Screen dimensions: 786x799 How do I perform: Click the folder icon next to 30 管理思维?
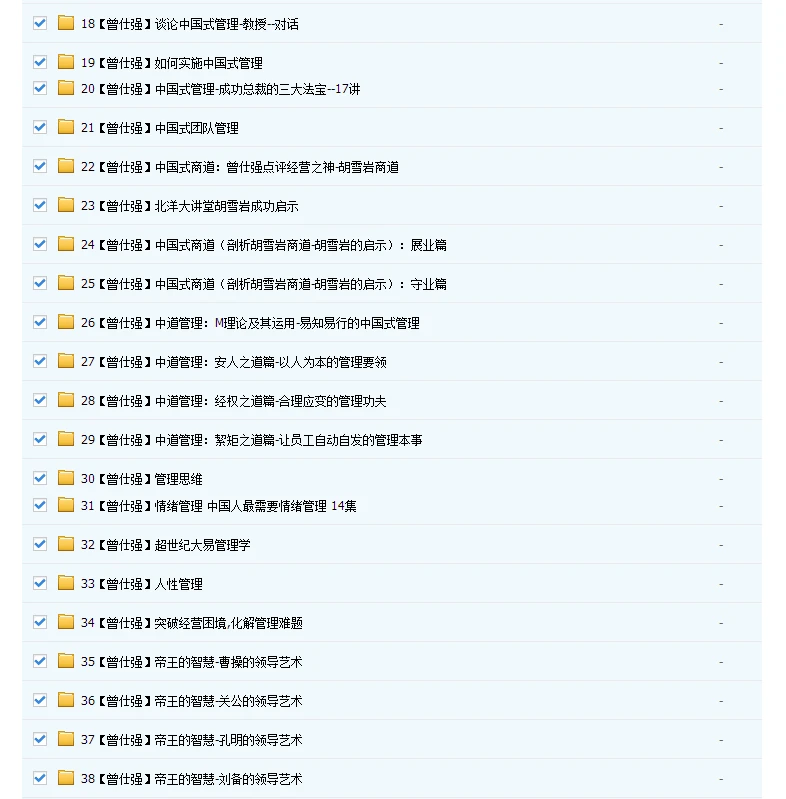pos(66,478)
